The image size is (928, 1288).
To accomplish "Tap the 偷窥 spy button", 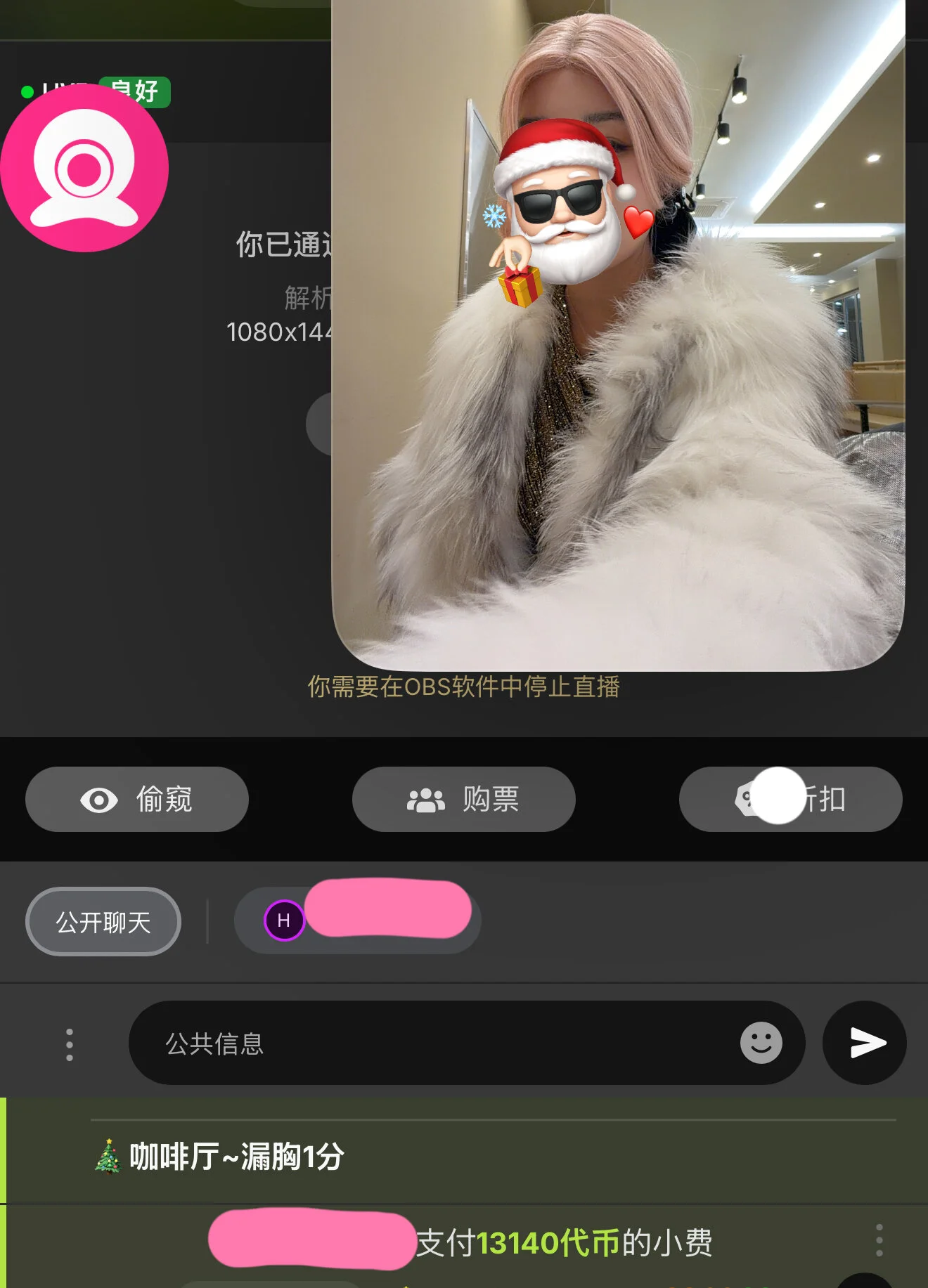I will tap(137, 800).
